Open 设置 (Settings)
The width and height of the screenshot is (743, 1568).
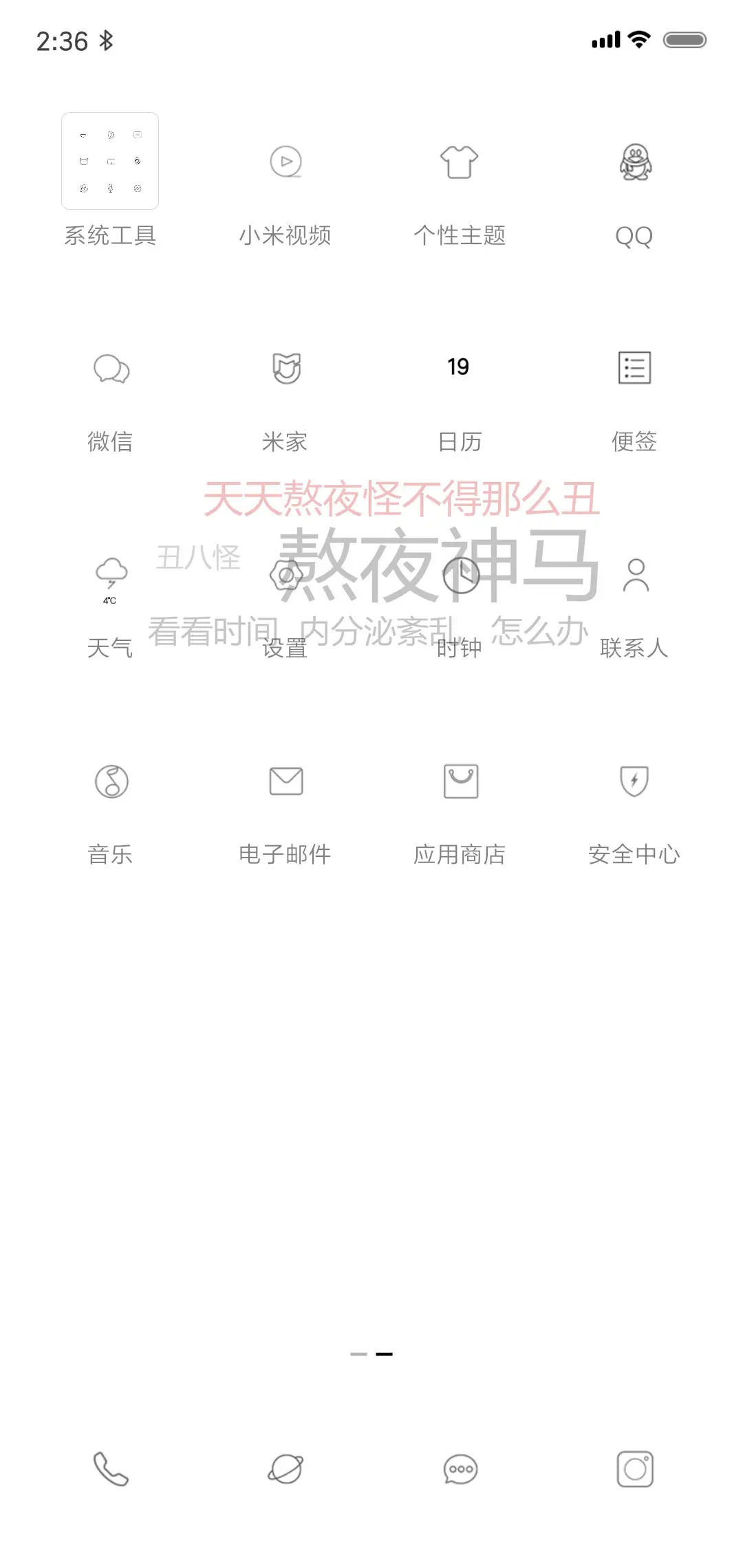click(286, 578)
